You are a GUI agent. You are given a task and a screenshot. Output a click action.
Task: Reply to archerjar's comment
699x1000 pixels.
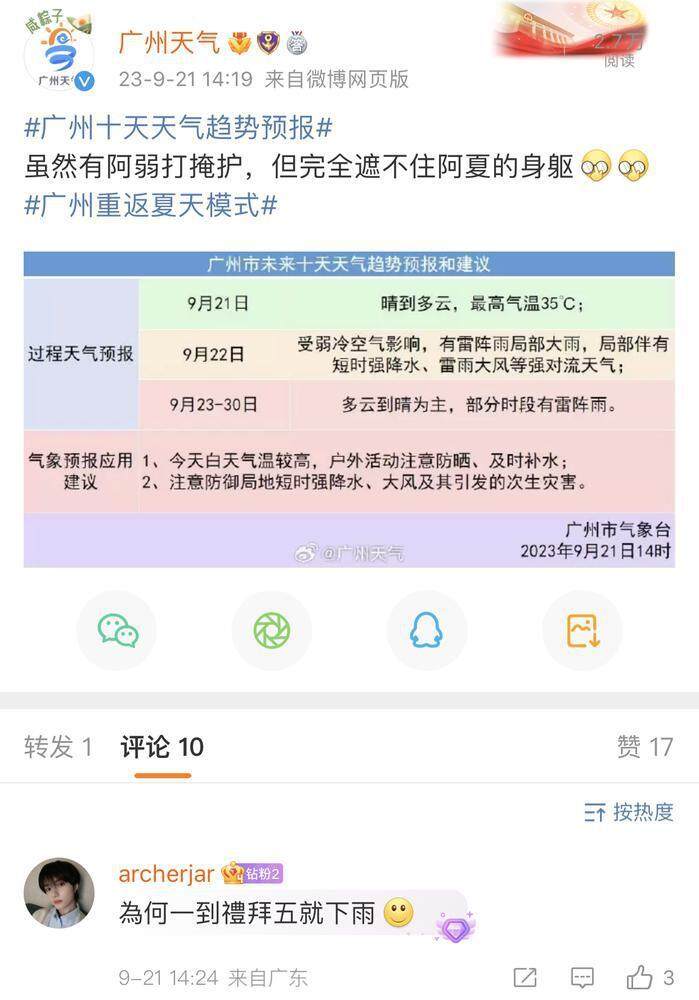[x=582, y=977]
